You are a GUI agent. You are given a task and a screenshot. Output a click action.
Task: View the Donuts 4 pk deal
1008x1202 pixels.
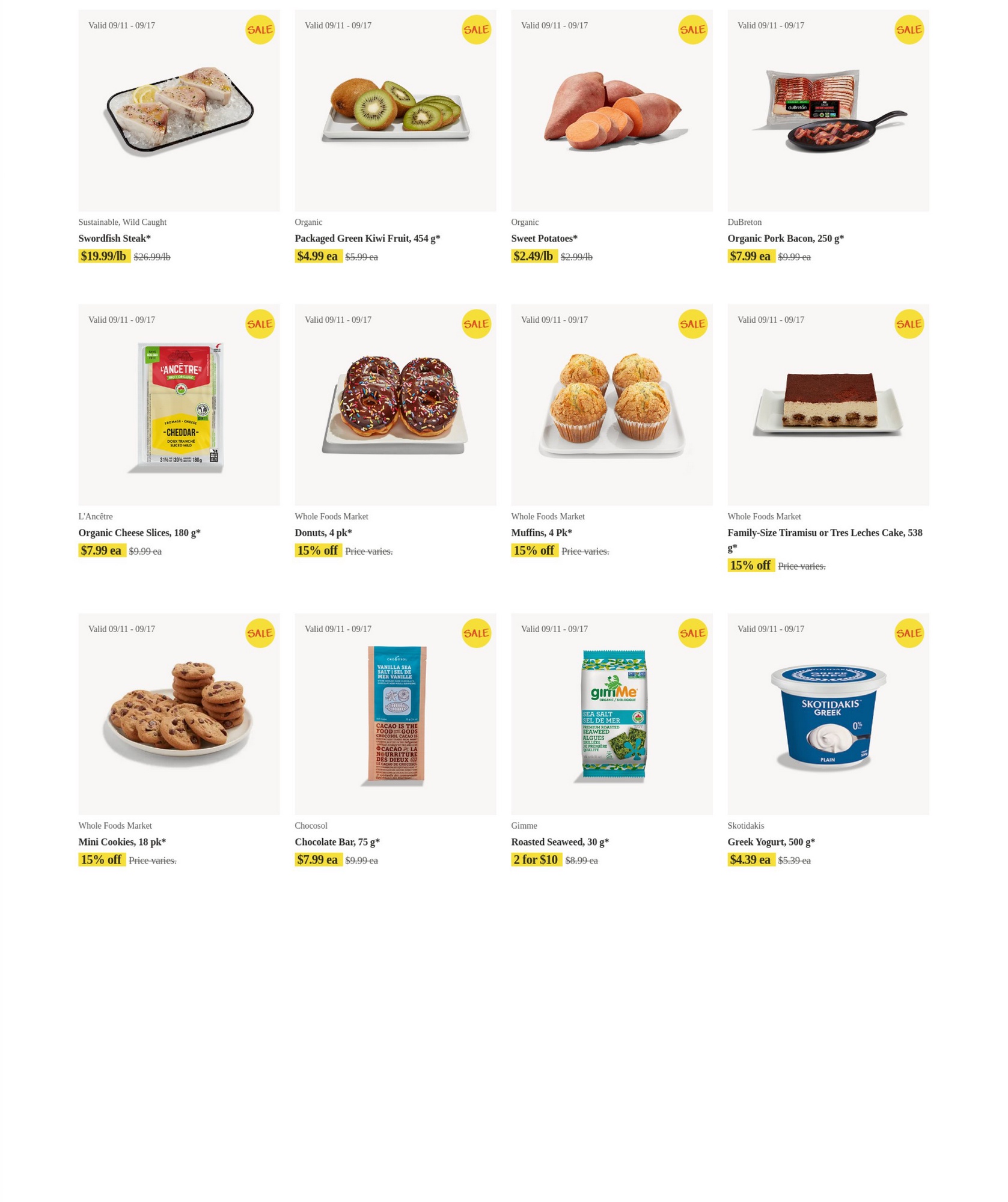(x=395, y=404)
